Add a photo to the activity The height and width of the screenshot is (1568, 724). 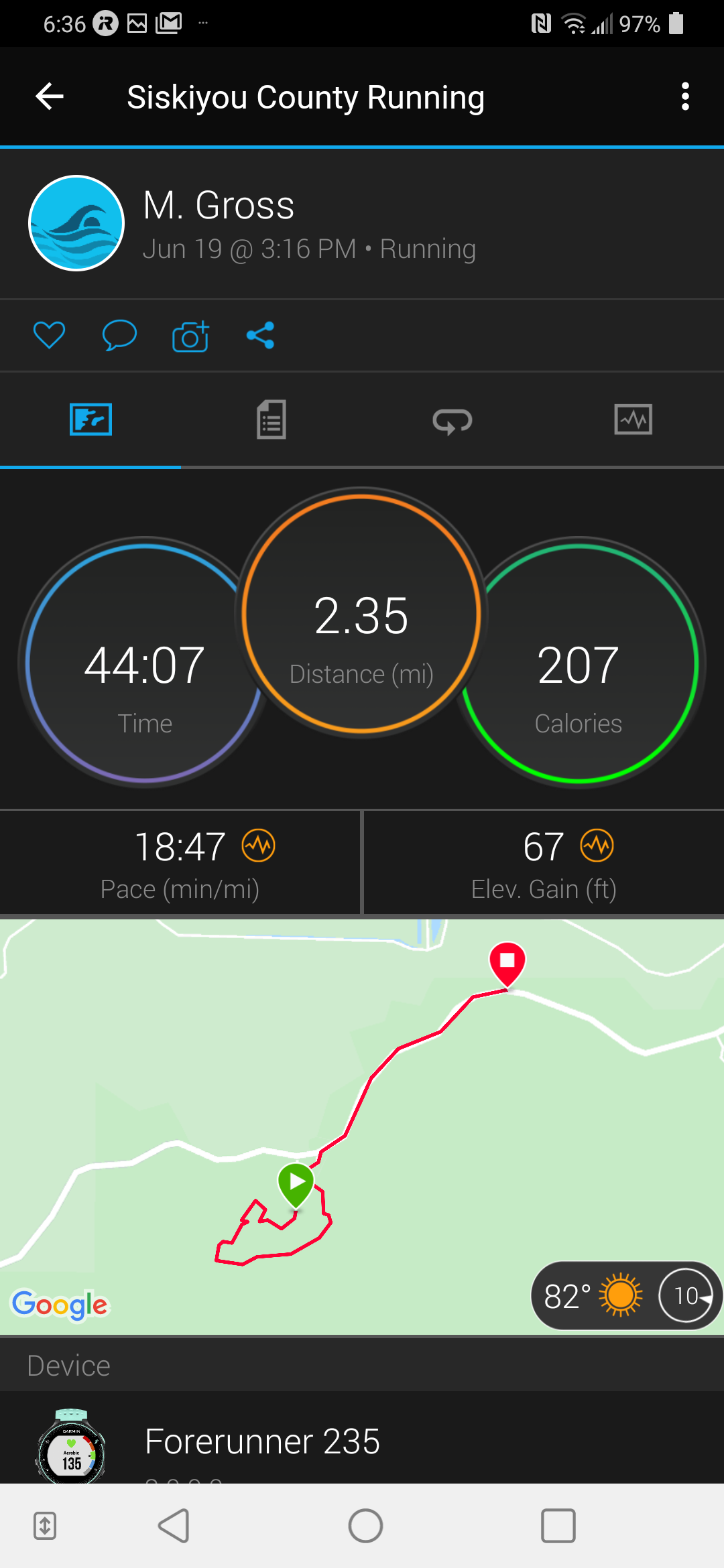(x=190, y=336)
